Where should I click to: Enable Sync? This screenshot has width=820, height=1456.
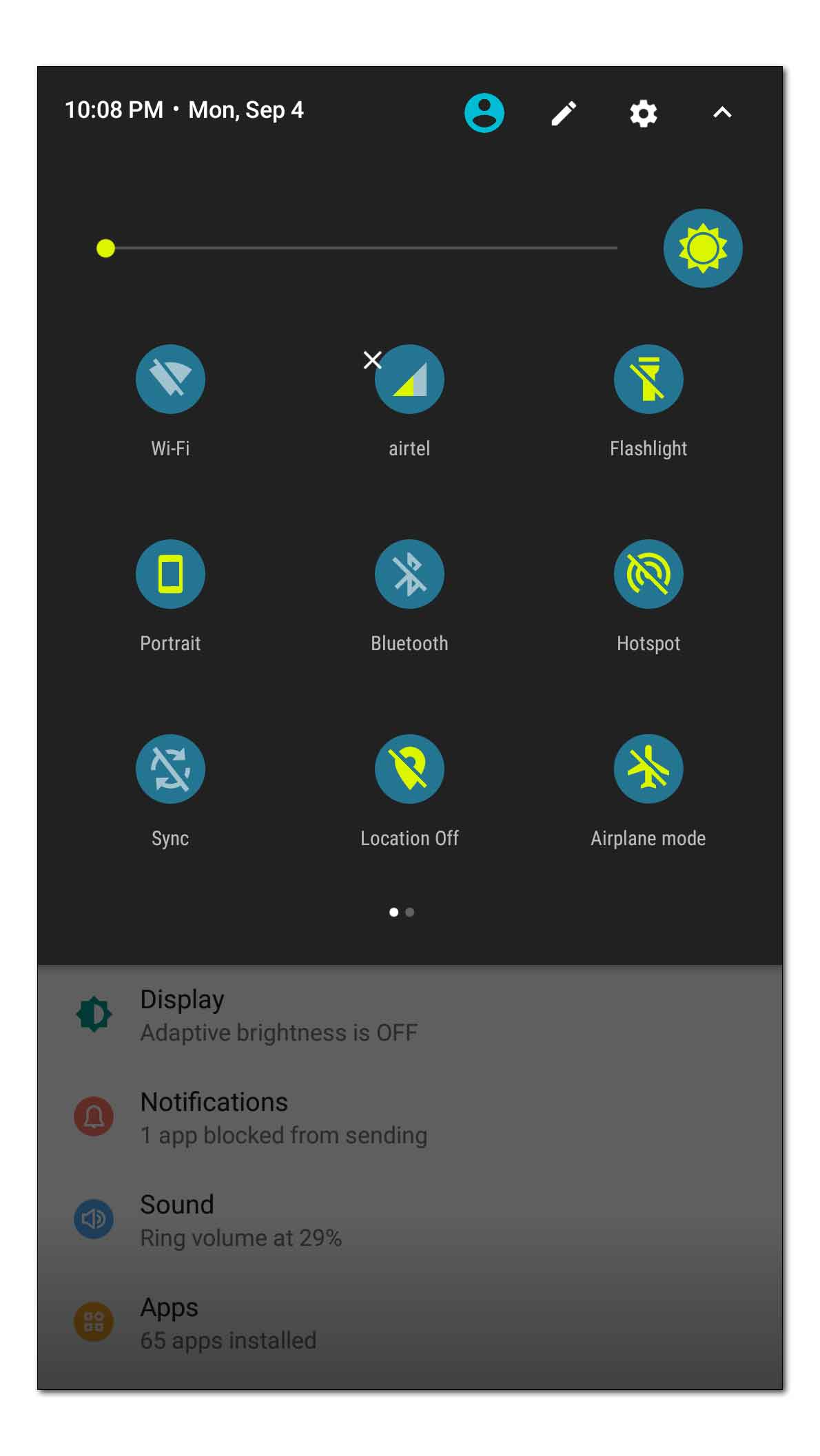[170, 769]
